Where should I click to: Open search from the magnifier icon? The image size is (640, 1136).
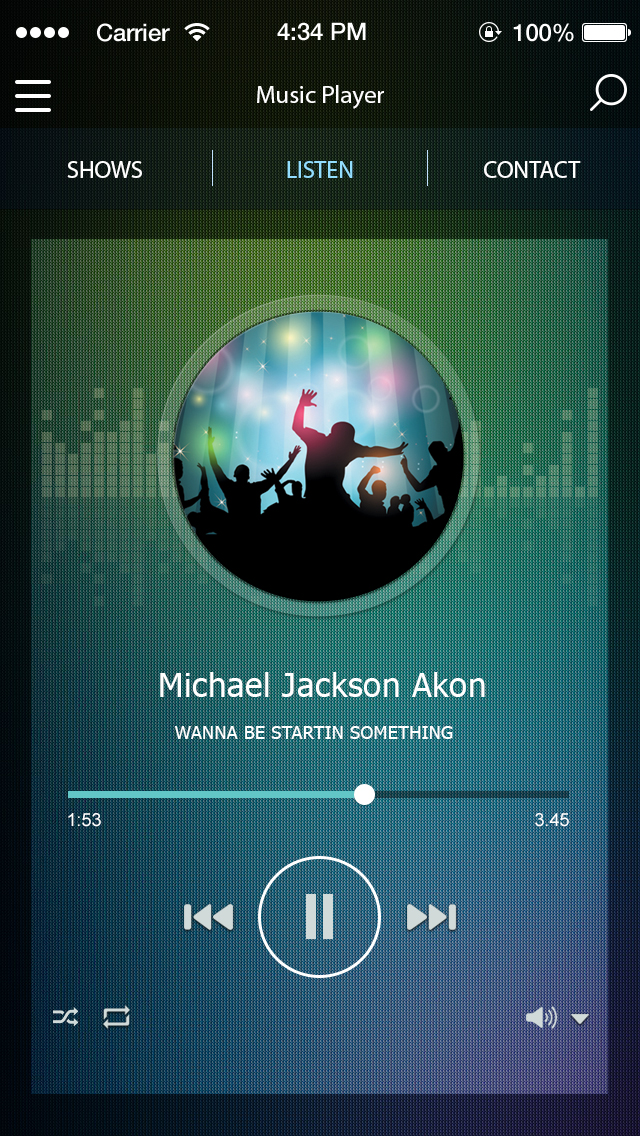pos(607,93)
